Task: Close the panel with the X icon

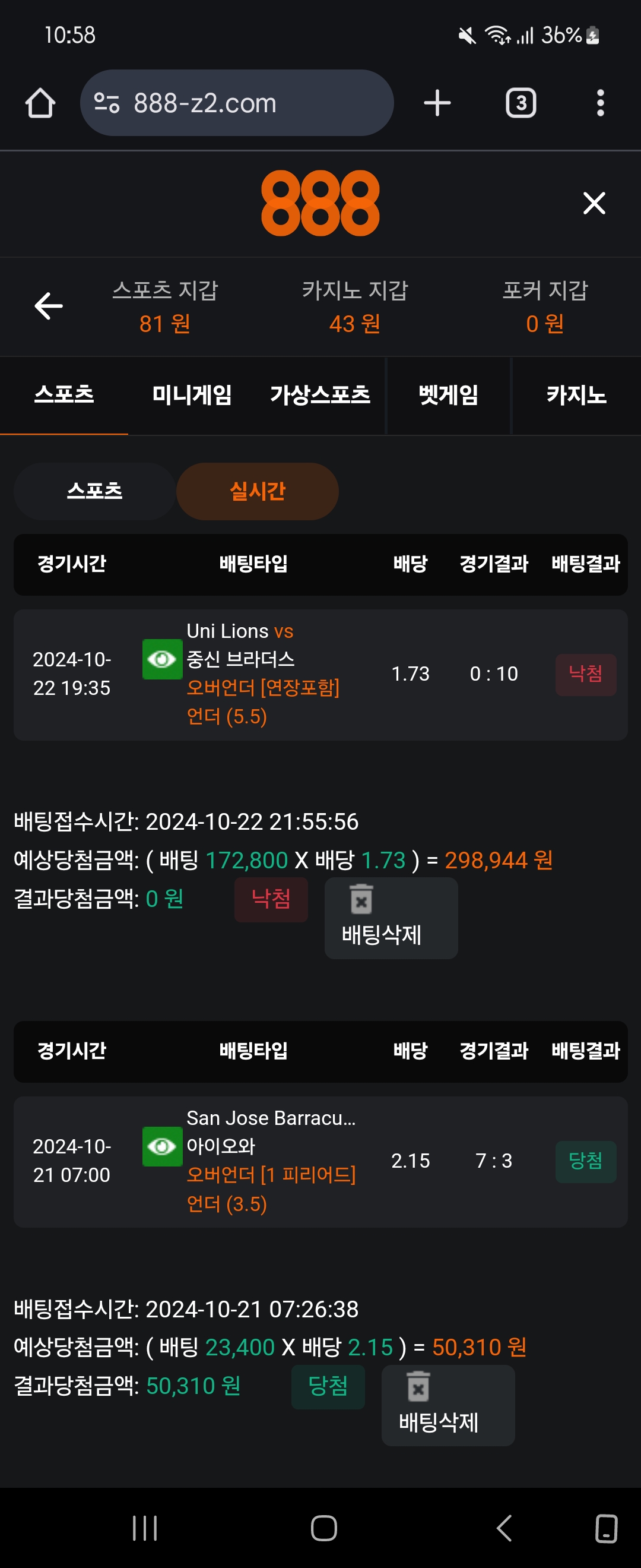Action: pyautogui.click(x=594, y=203)
